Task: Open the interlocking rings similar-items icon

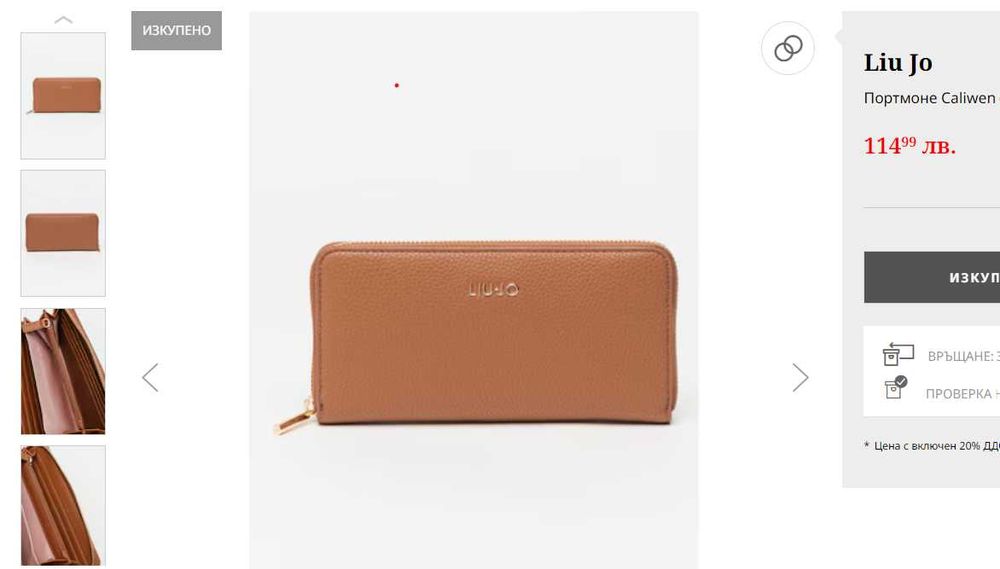Action: click(788, 48)
